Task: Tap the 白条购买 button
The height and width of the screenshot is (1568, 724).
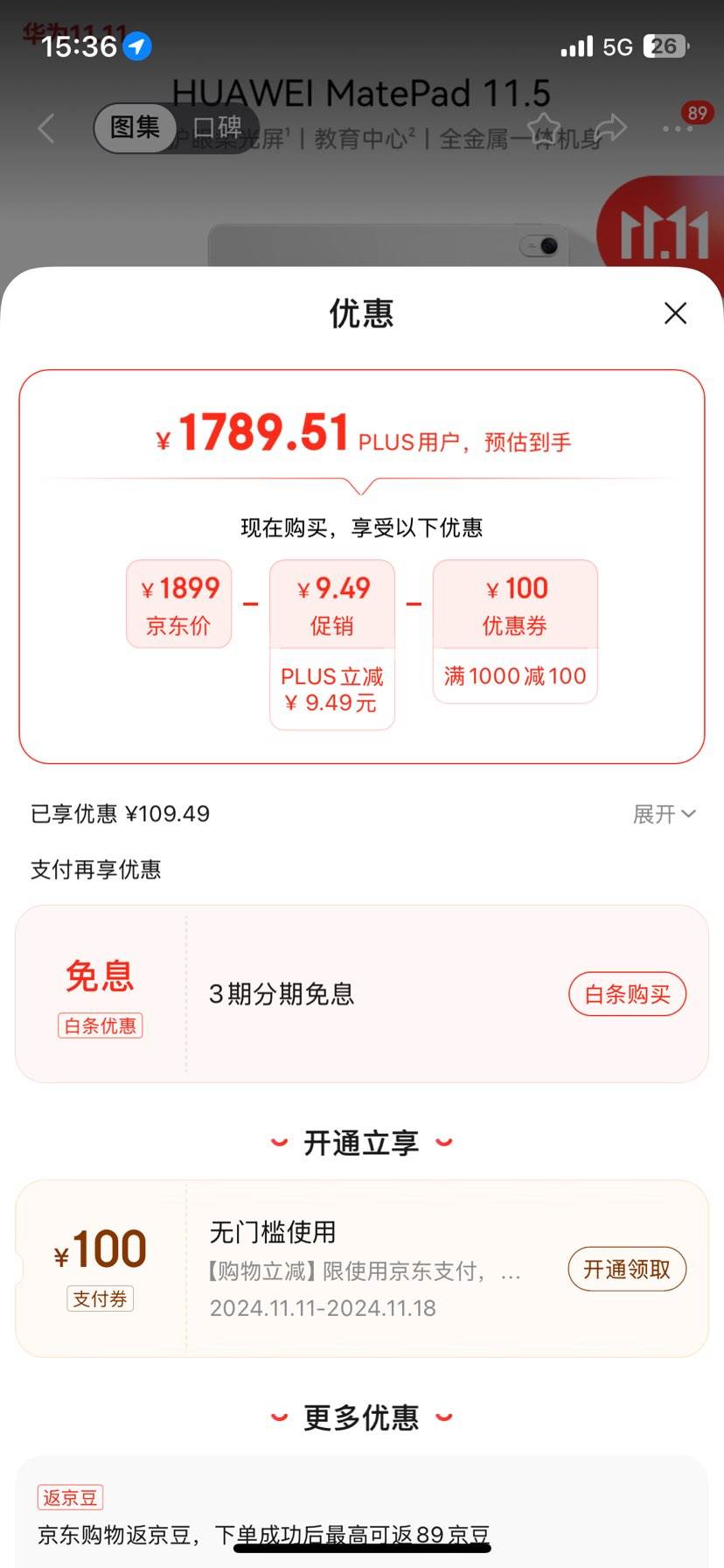Action: (627, 993)
